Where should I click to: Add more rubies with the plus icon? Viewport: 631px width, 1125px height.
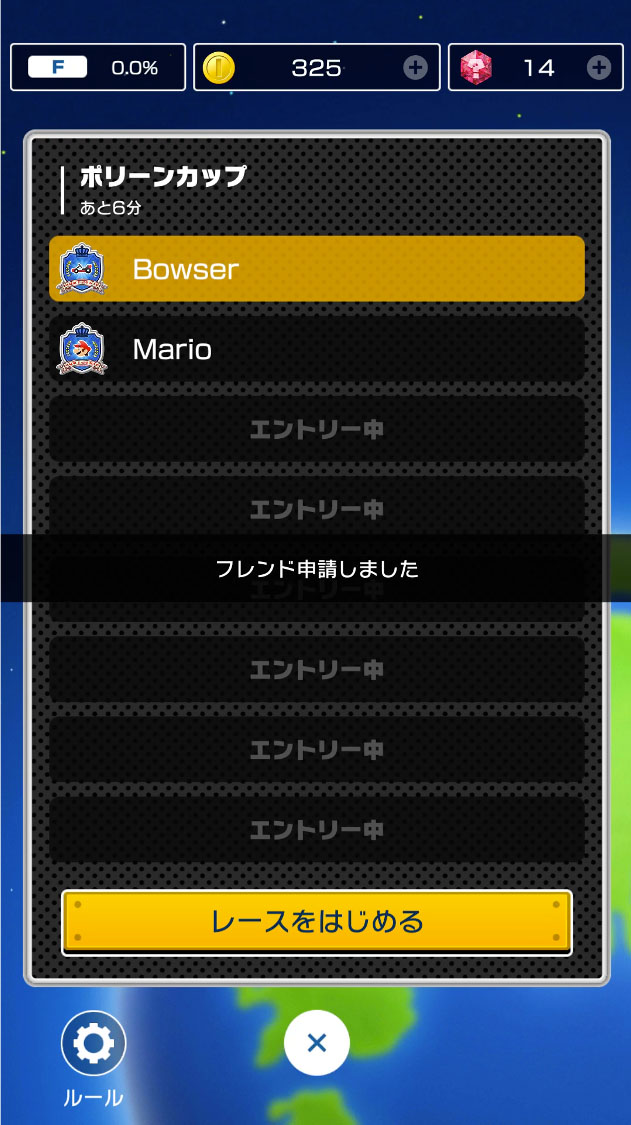(598, 68)
